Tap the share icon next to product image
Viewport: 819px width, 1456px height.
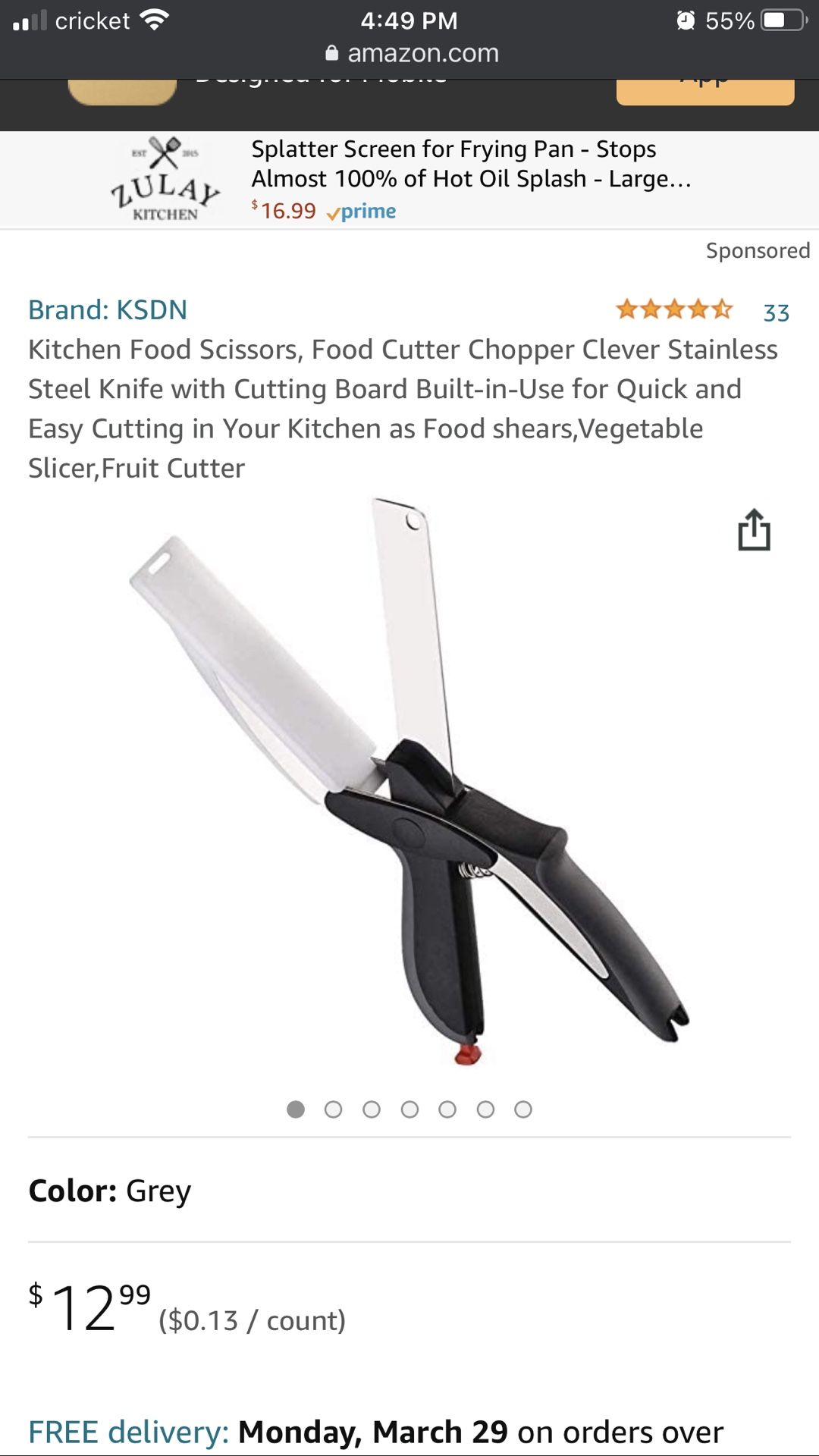click(754, 529)
